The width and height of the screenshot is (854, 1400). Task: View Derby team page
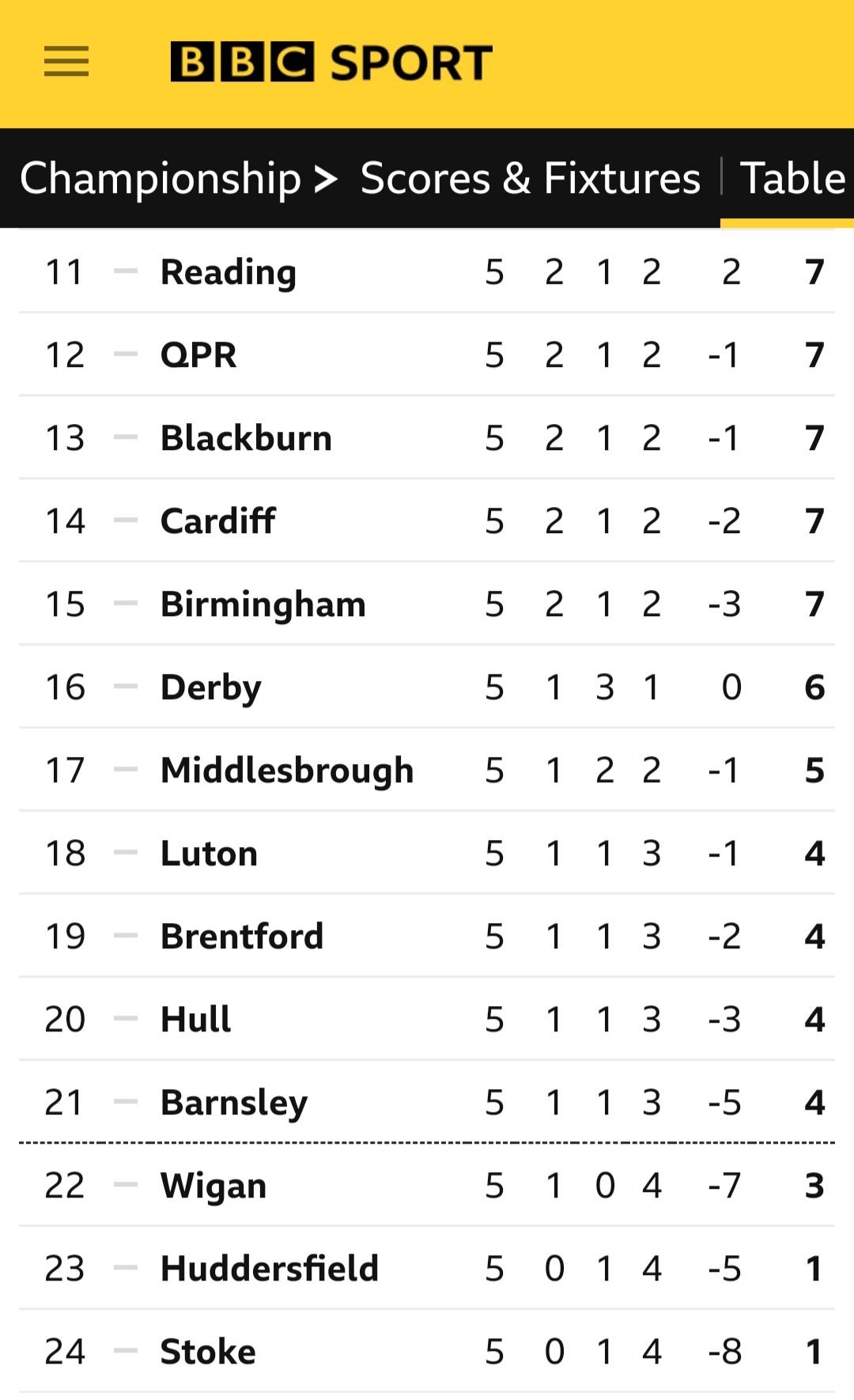point(210,688)
